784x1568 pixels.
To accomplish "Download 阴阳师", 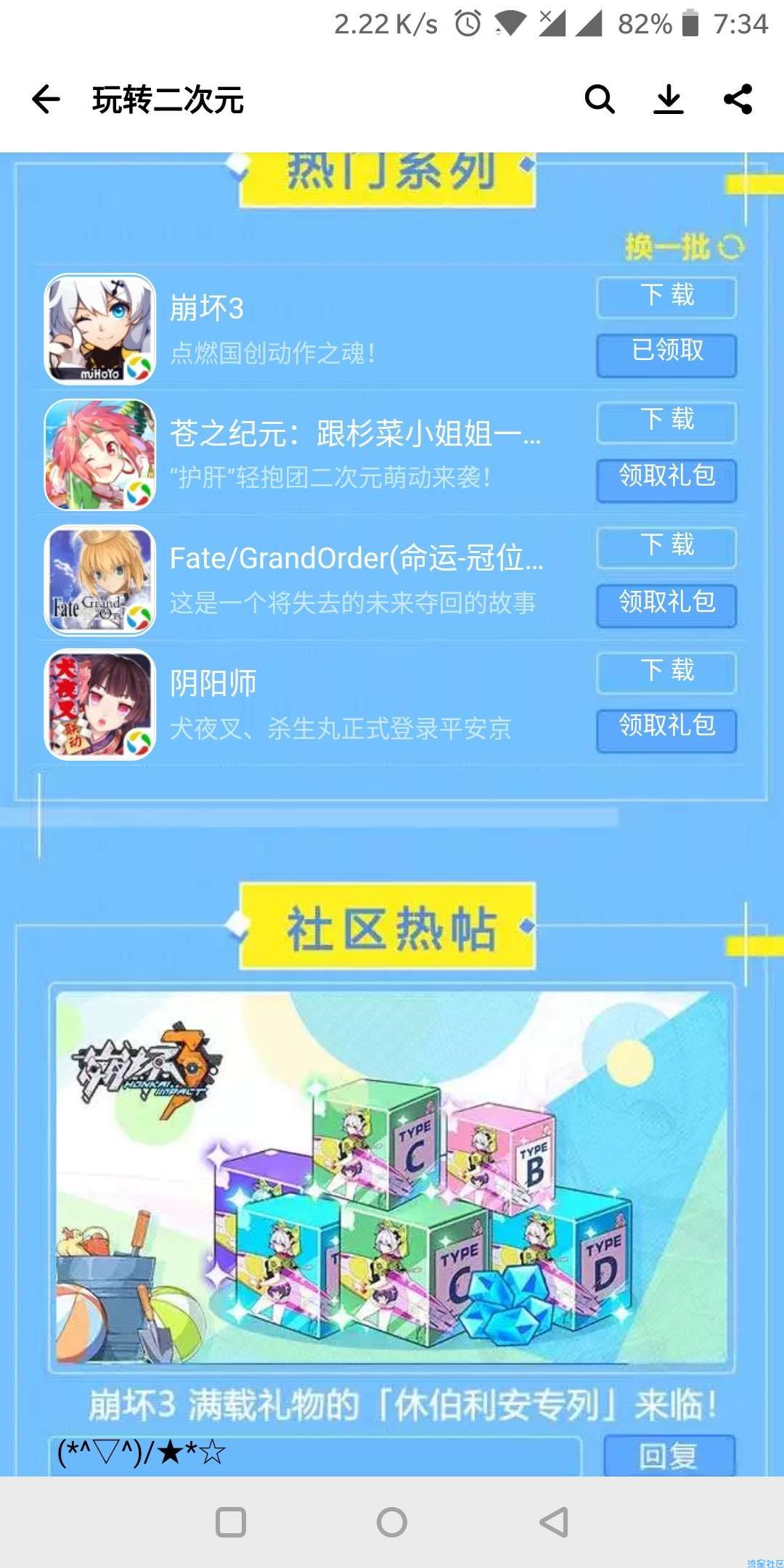I will coord(666,671).
